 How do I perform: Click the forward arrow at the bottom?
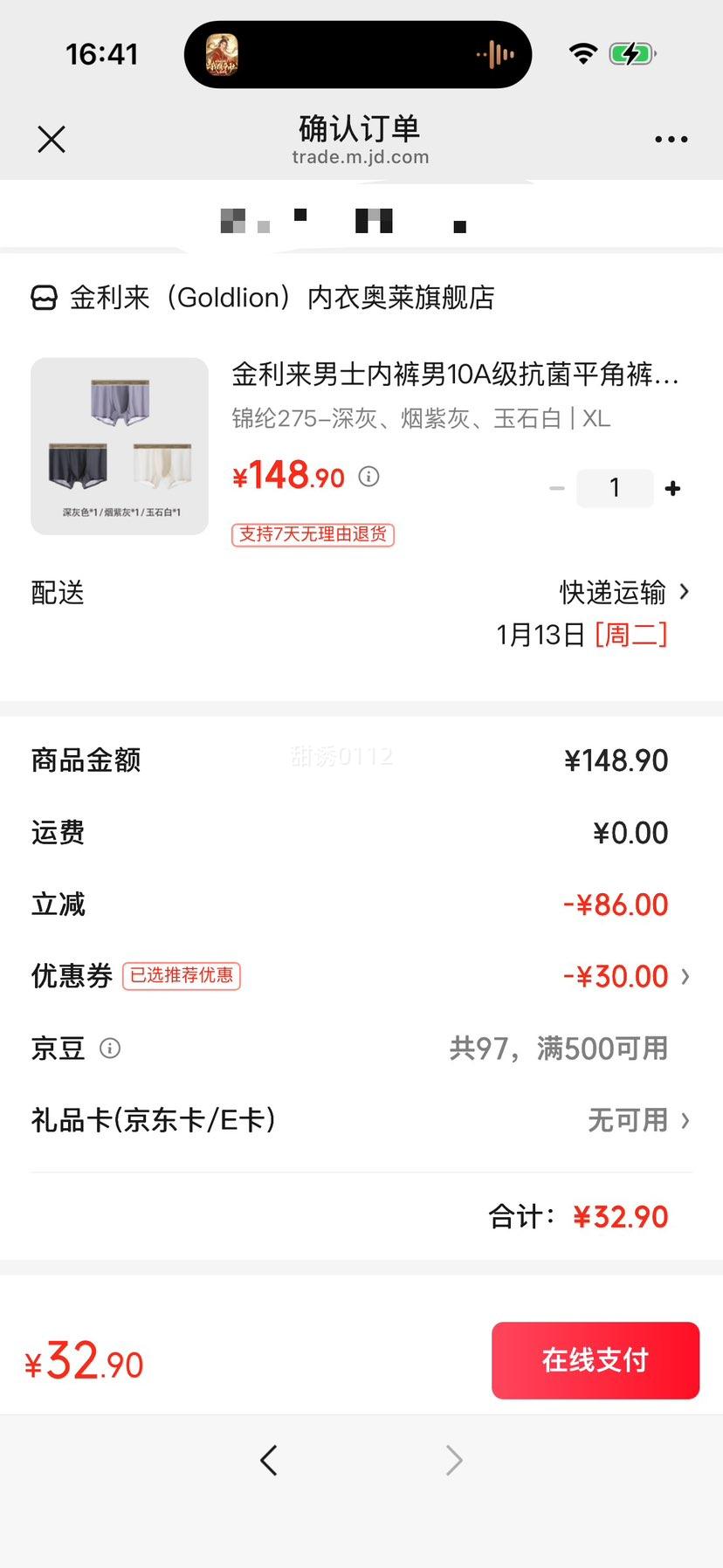click(453, 1460)
